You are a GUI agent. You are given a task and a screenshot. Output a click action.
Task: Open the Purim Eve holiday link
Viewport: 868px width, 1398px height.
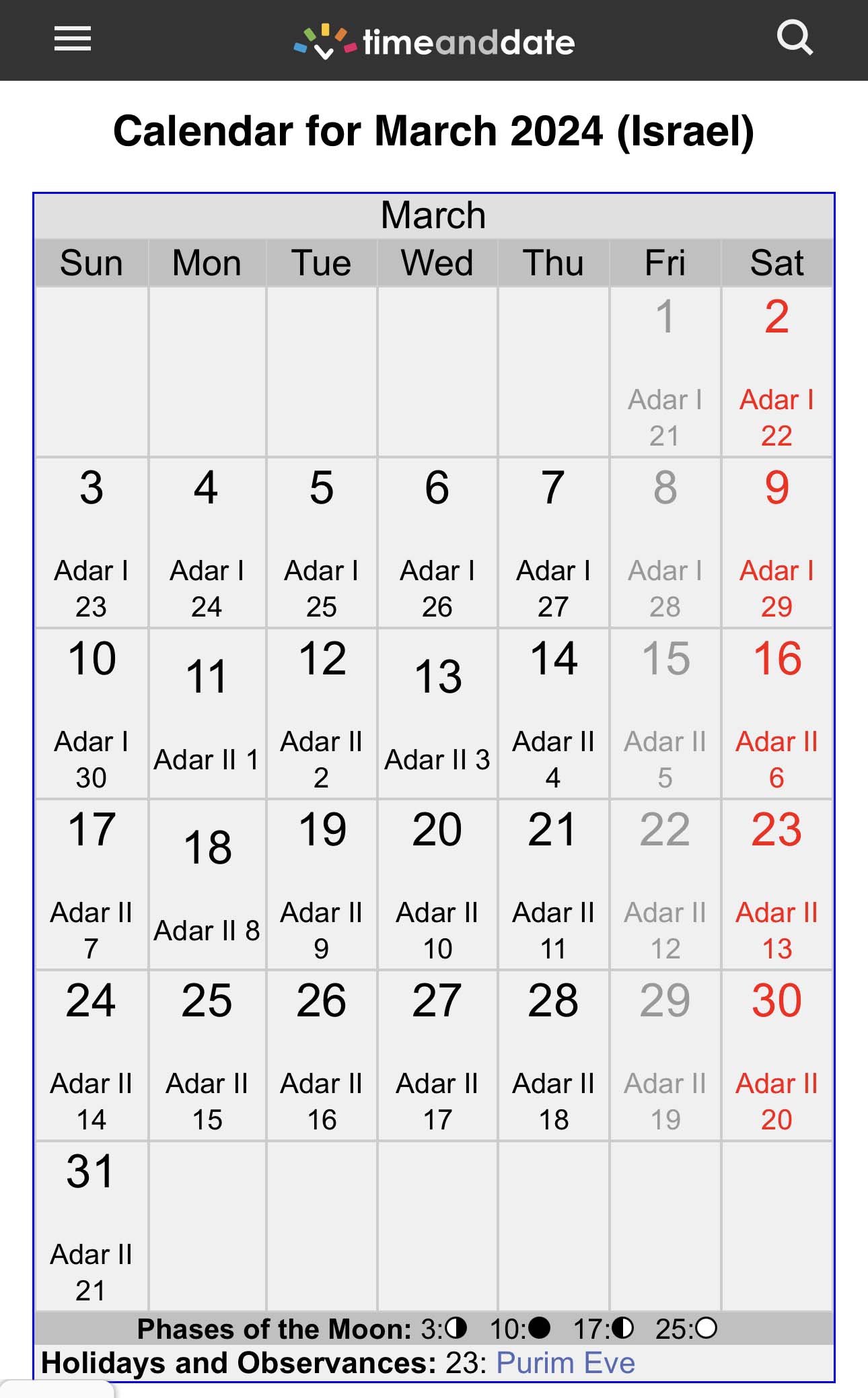point(565,1363)
